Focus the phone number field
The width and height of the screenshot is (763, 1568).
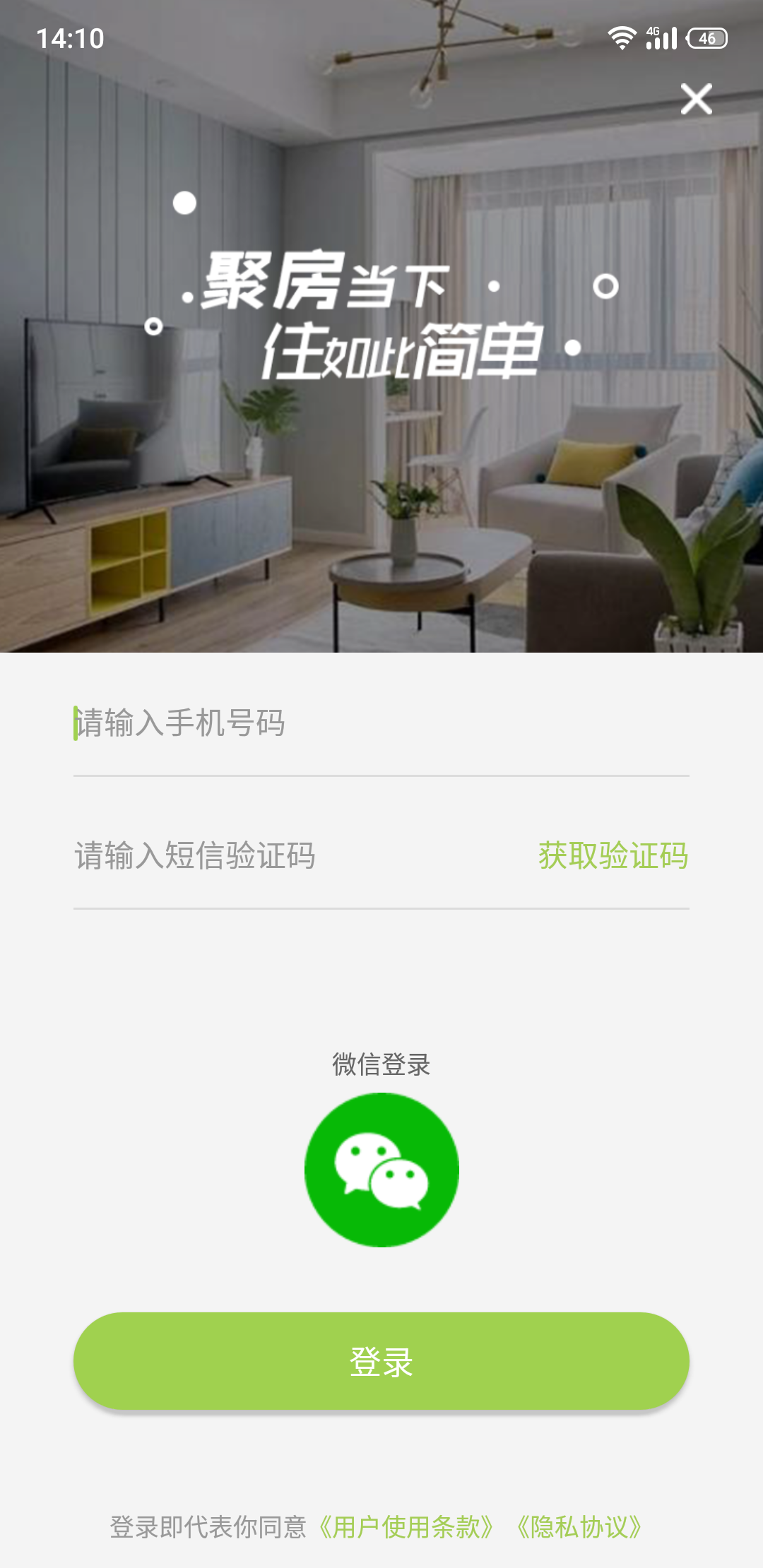tap(381, 723)
